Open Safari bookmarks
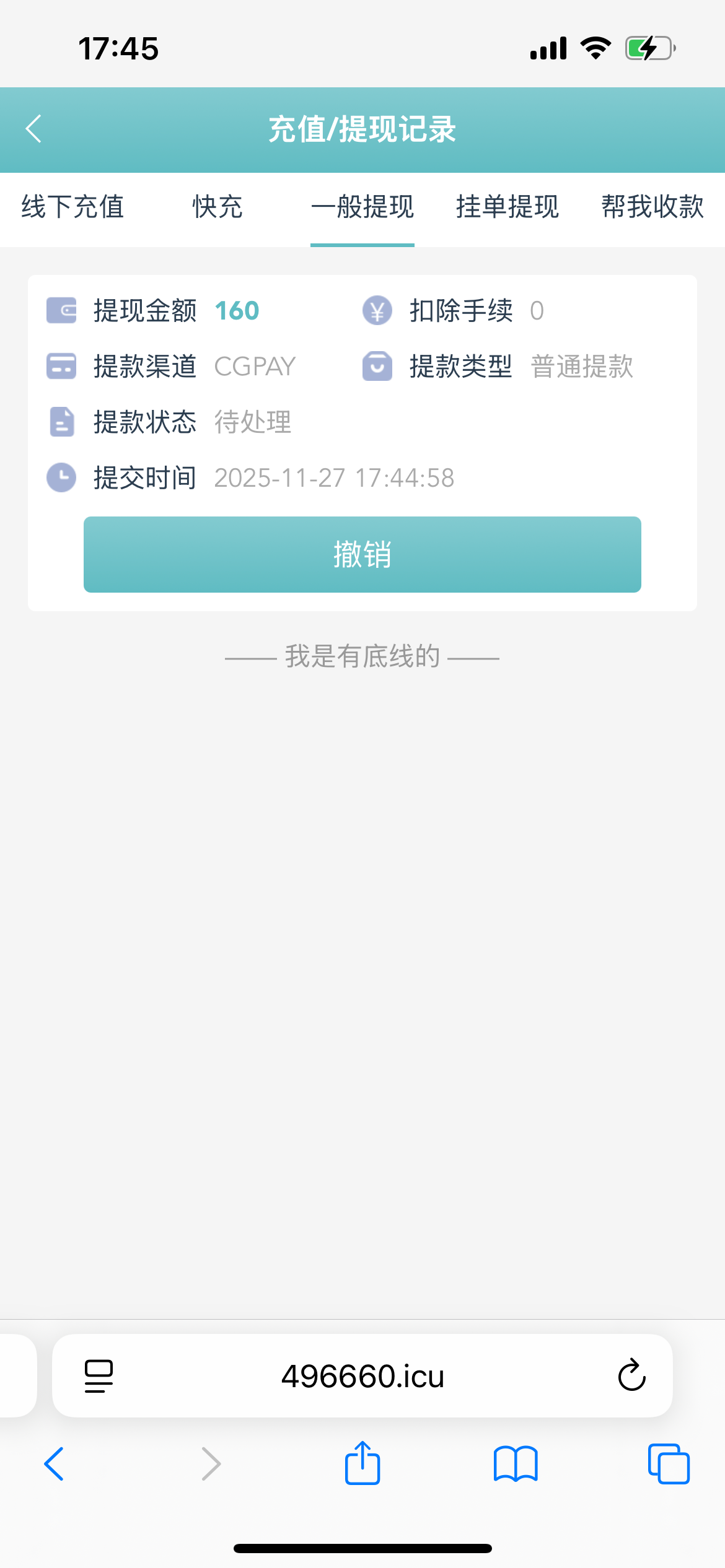 [516, 1464]
